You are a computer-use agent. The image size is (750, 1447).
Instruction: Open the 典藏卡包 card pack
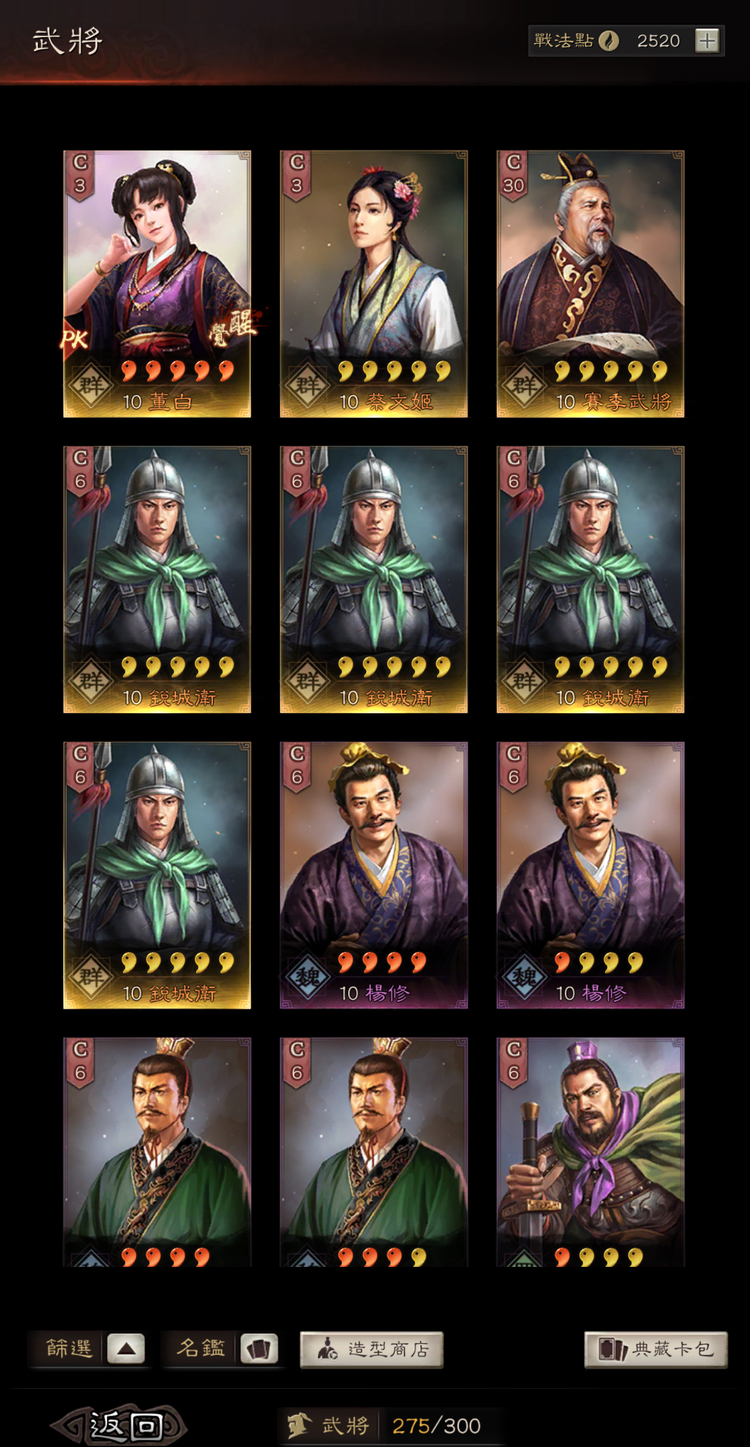point(655,1349)
